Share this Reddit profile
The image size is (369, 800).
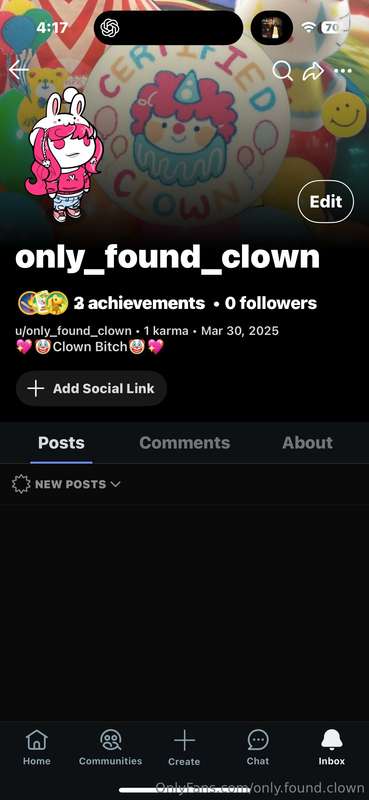(313, 71)
